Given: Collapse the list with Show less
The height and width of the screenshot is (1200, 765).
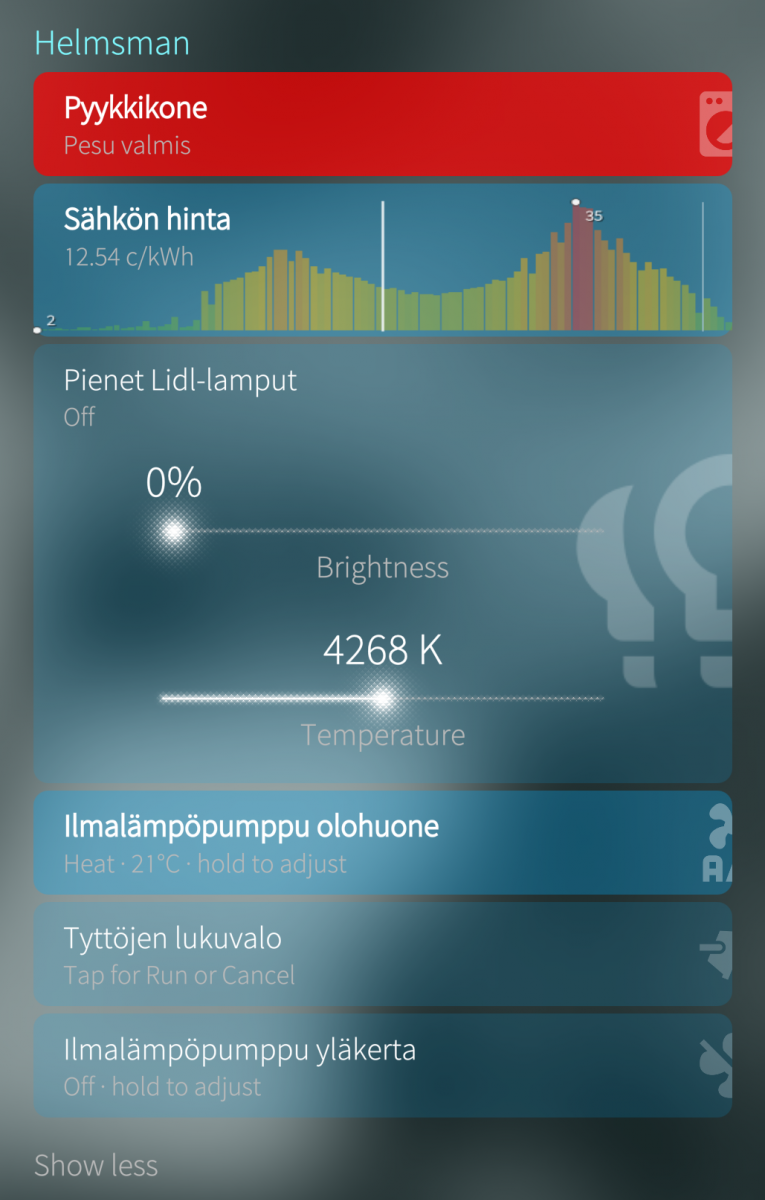Looking at the screenshot, I should tap(96, 1165).
